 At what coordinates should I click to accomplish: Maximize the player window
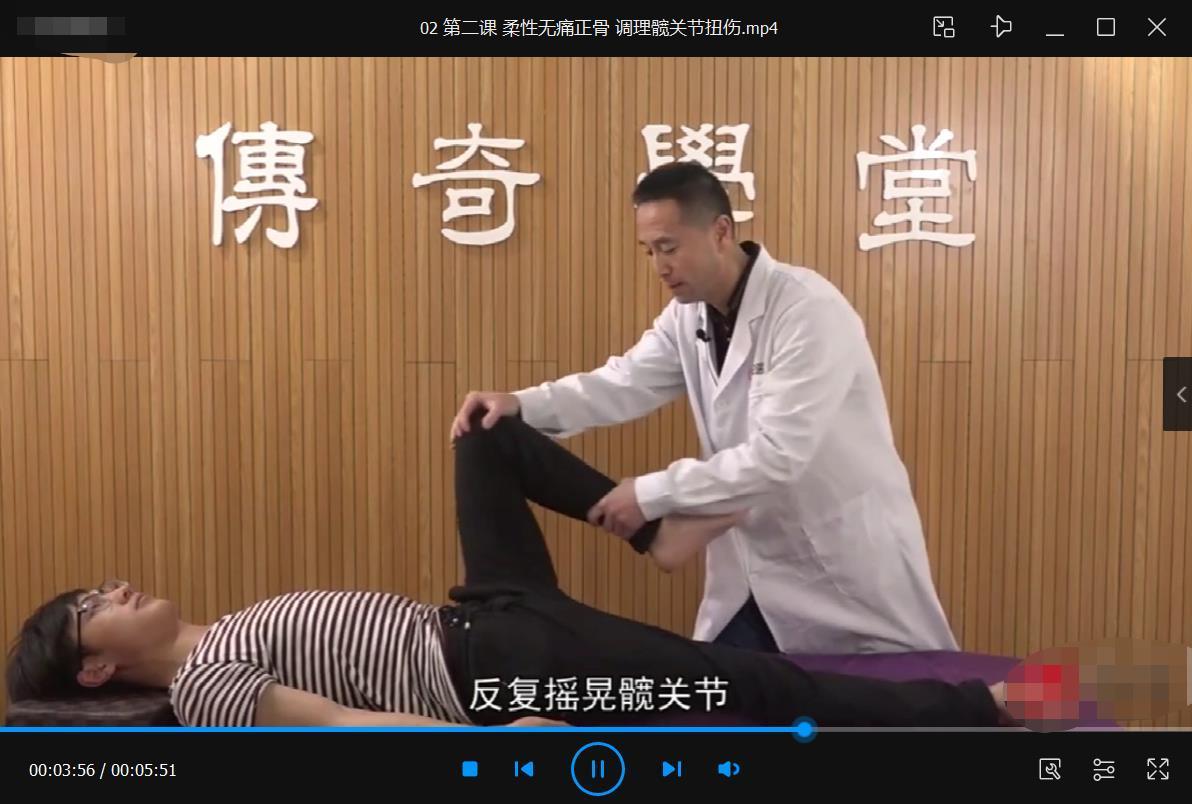1105,28
